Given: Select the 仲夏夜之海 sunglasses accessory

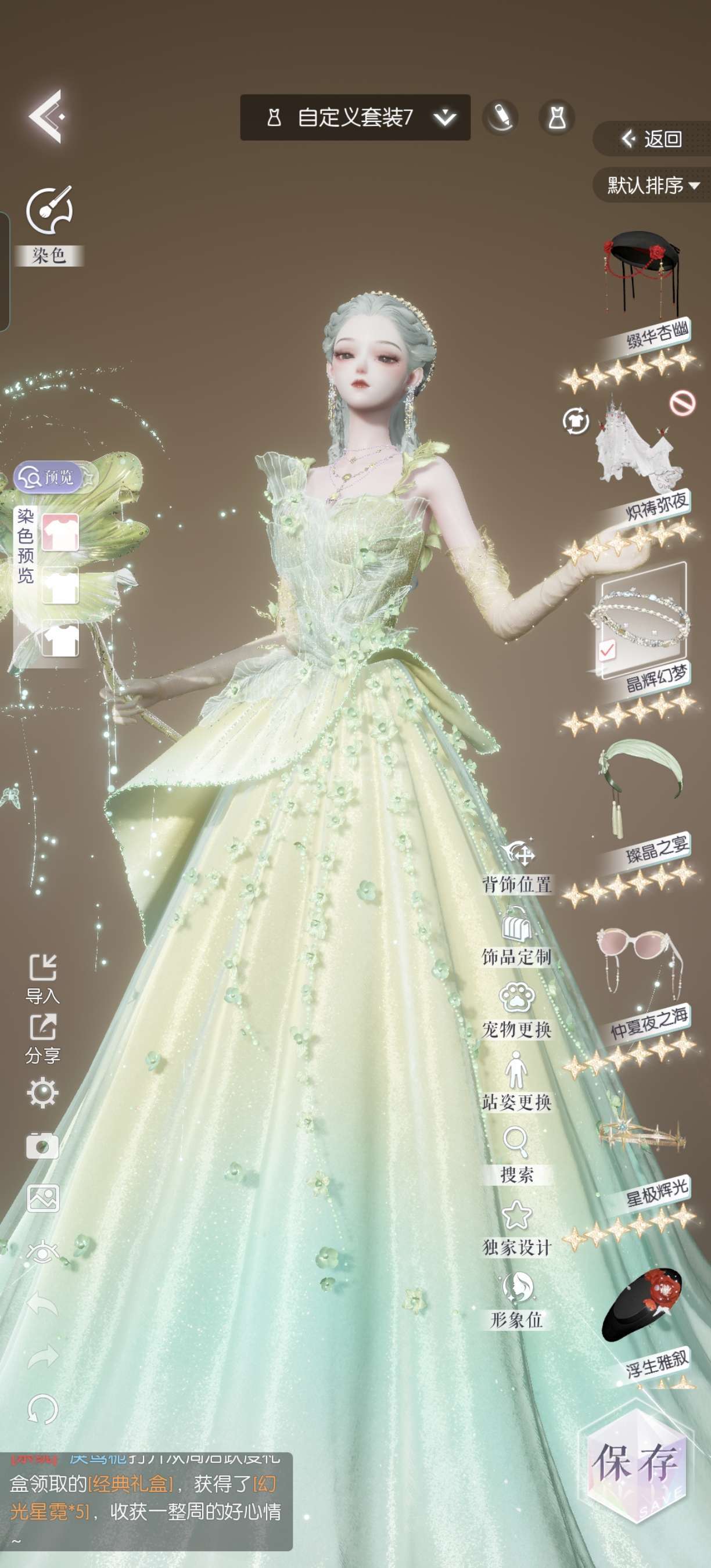Looking at the screenshot, I should click(640, 962).
